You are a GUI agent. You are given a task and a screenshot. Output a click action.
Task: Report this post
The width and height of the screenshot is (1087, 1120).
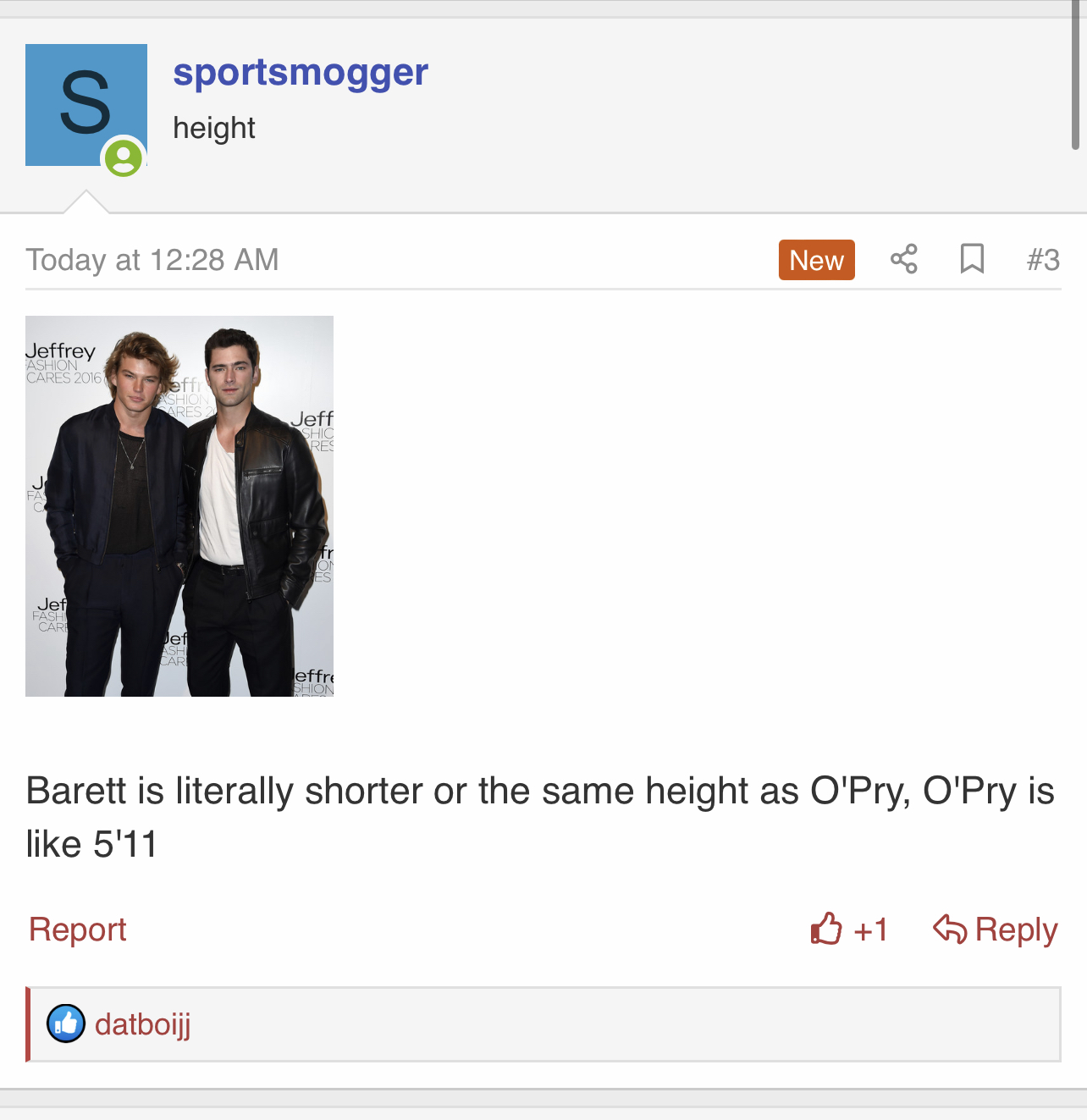tap(78, 930)
